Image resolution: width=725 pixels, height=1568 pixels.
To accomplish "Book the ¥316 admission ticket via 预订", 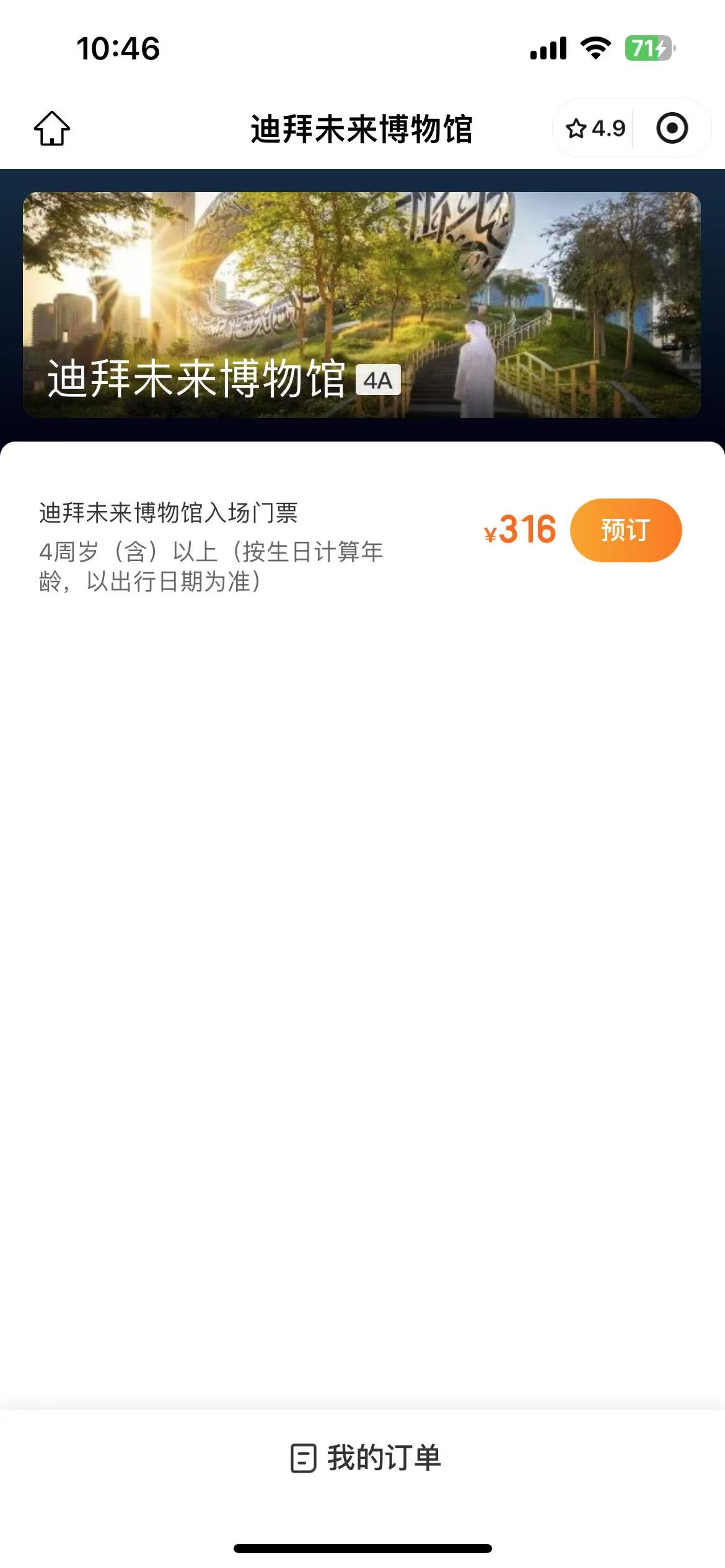I will tap(625, 530).
